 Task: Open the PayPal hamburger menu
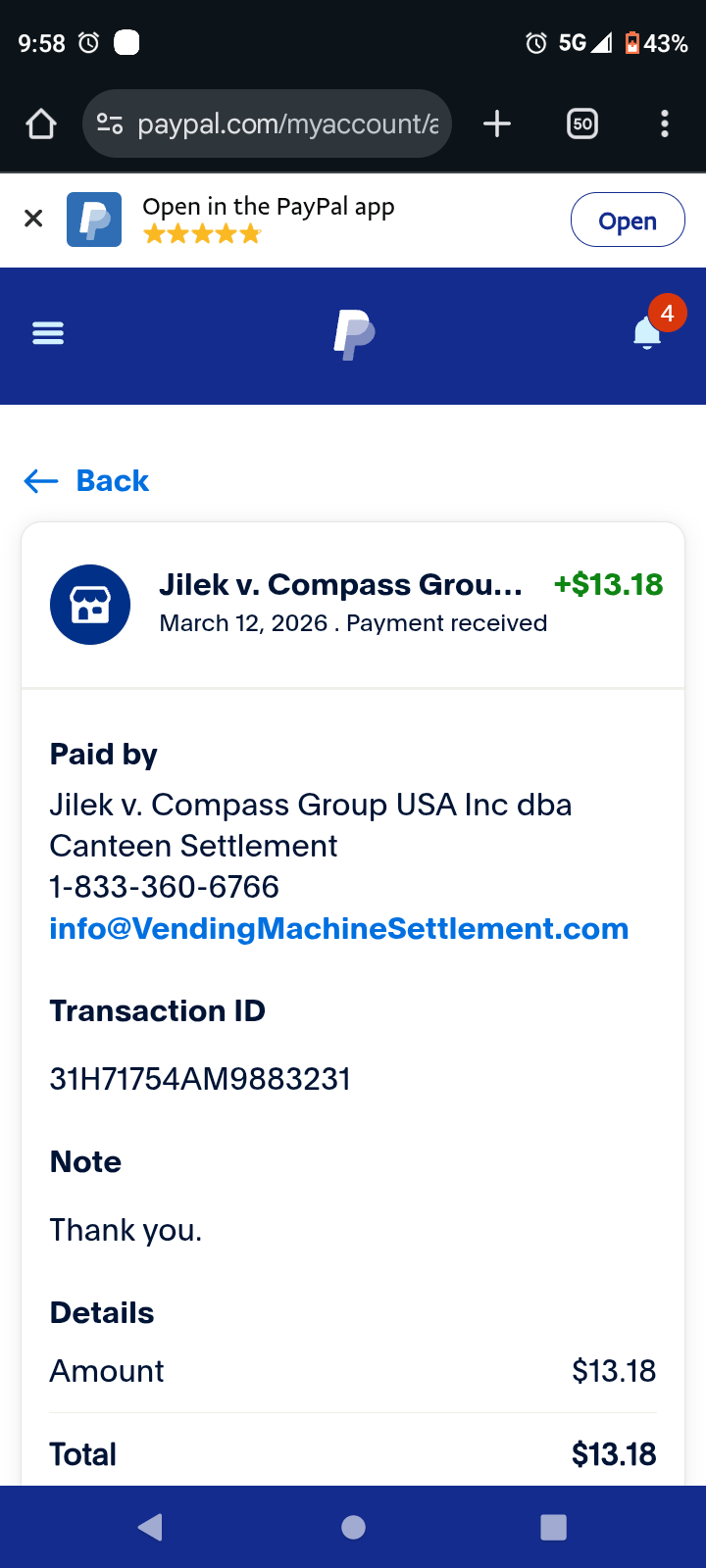[48, 334]
